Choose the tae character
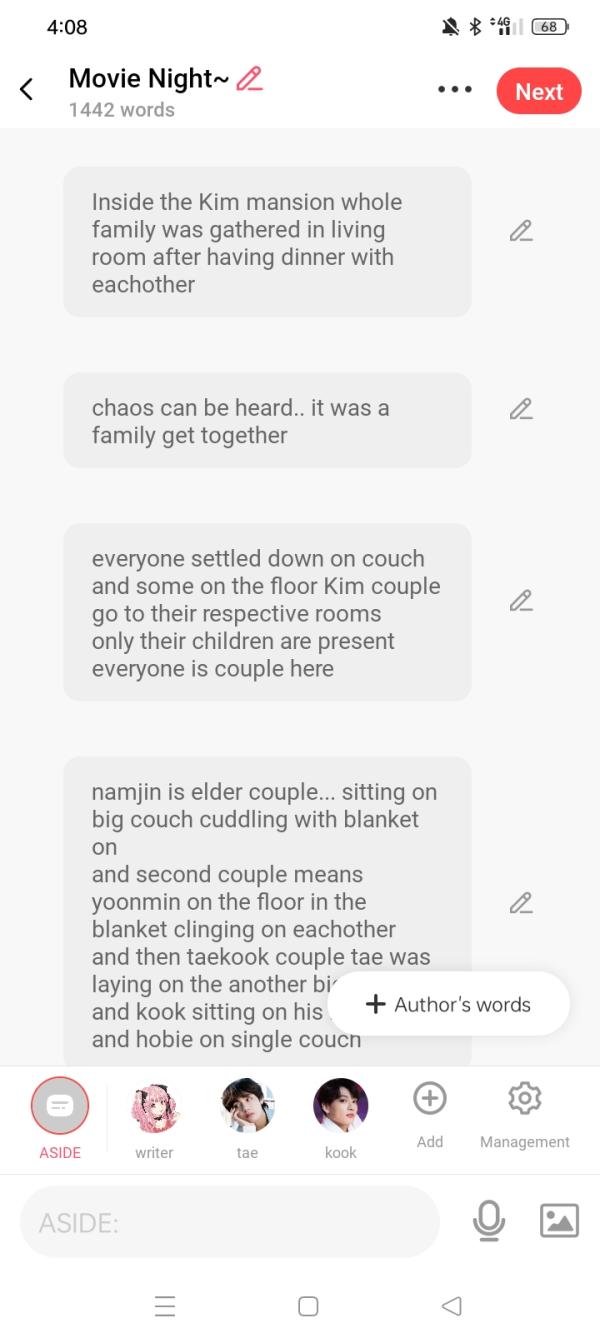The image size is (600, 1343). pyautogui.click(x=247, y=1106)
